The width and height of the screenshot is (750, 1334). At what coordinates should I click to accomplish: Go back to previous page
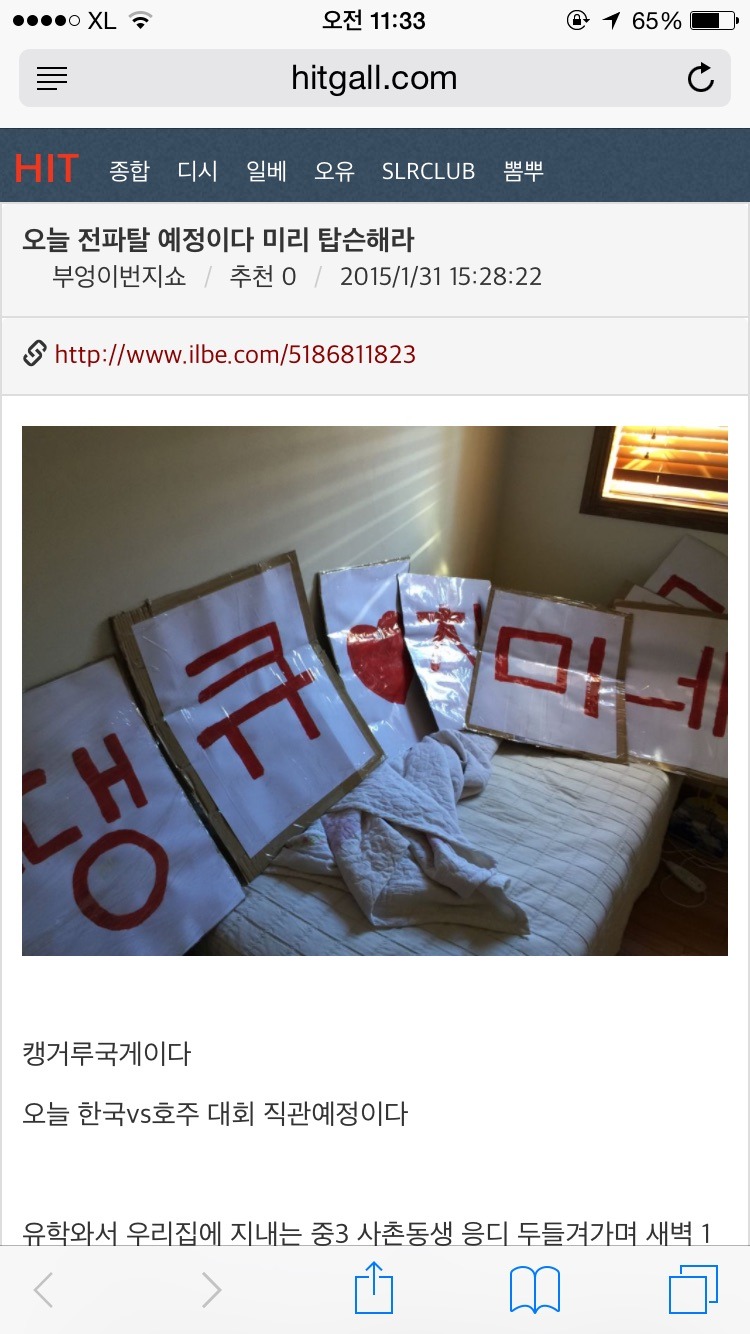(44, 1290)
